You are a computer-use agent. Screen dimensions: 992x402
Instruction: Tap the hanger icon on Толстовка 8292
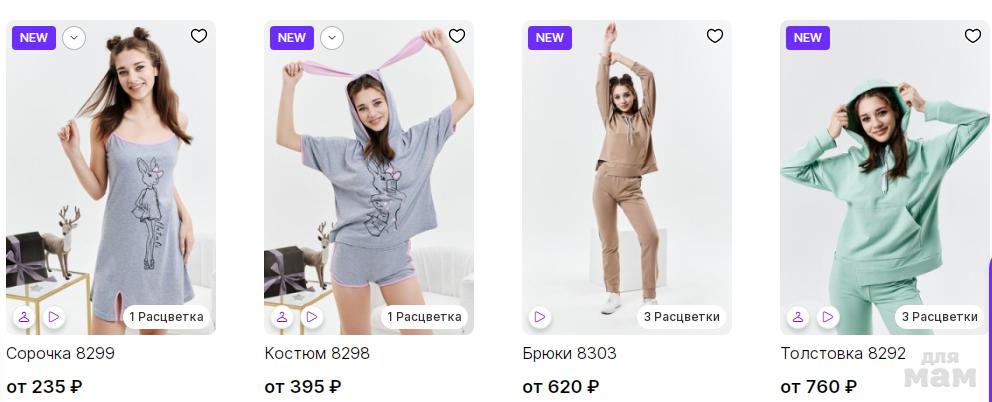[x=798, y=317]
